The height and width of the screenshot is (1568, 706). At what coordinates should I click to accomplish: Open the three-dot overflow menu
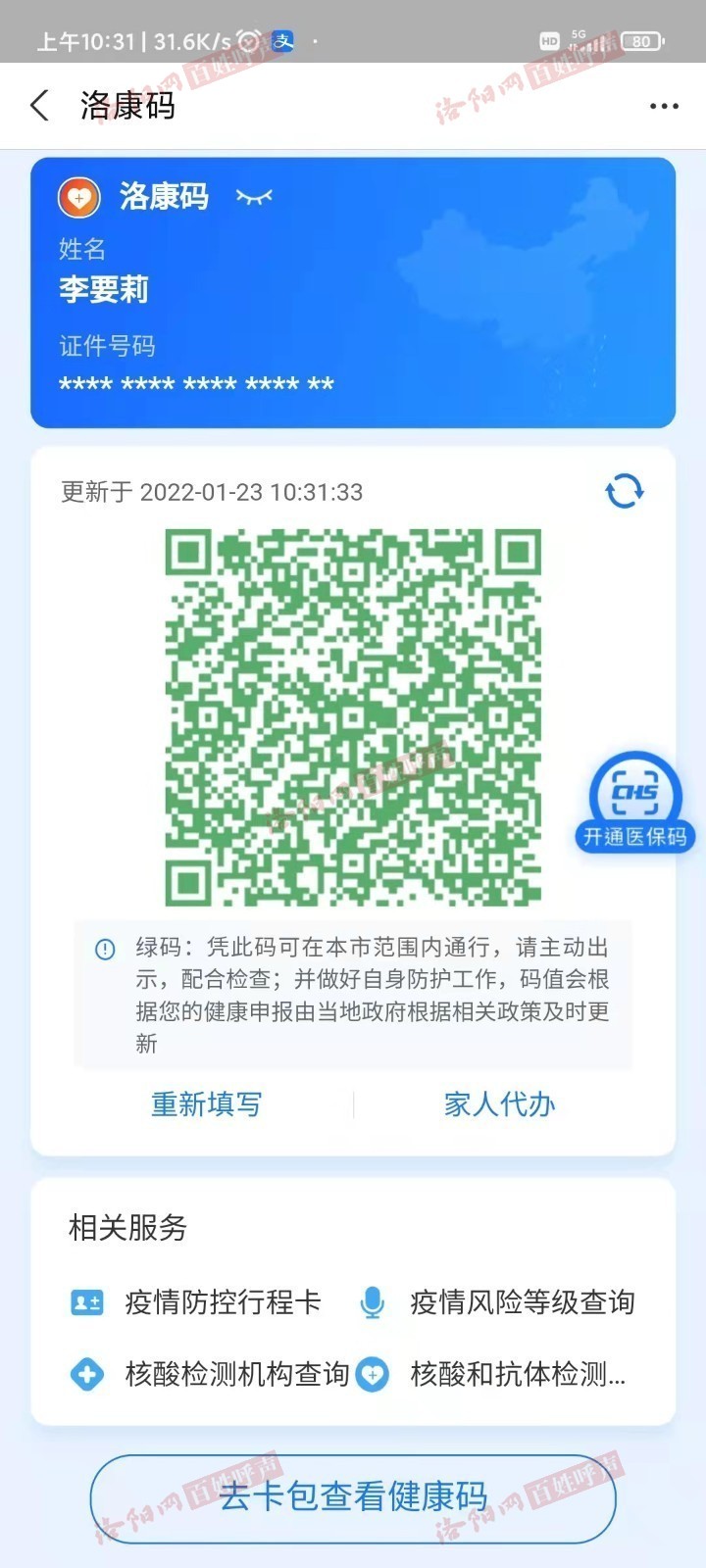(664, 106)
